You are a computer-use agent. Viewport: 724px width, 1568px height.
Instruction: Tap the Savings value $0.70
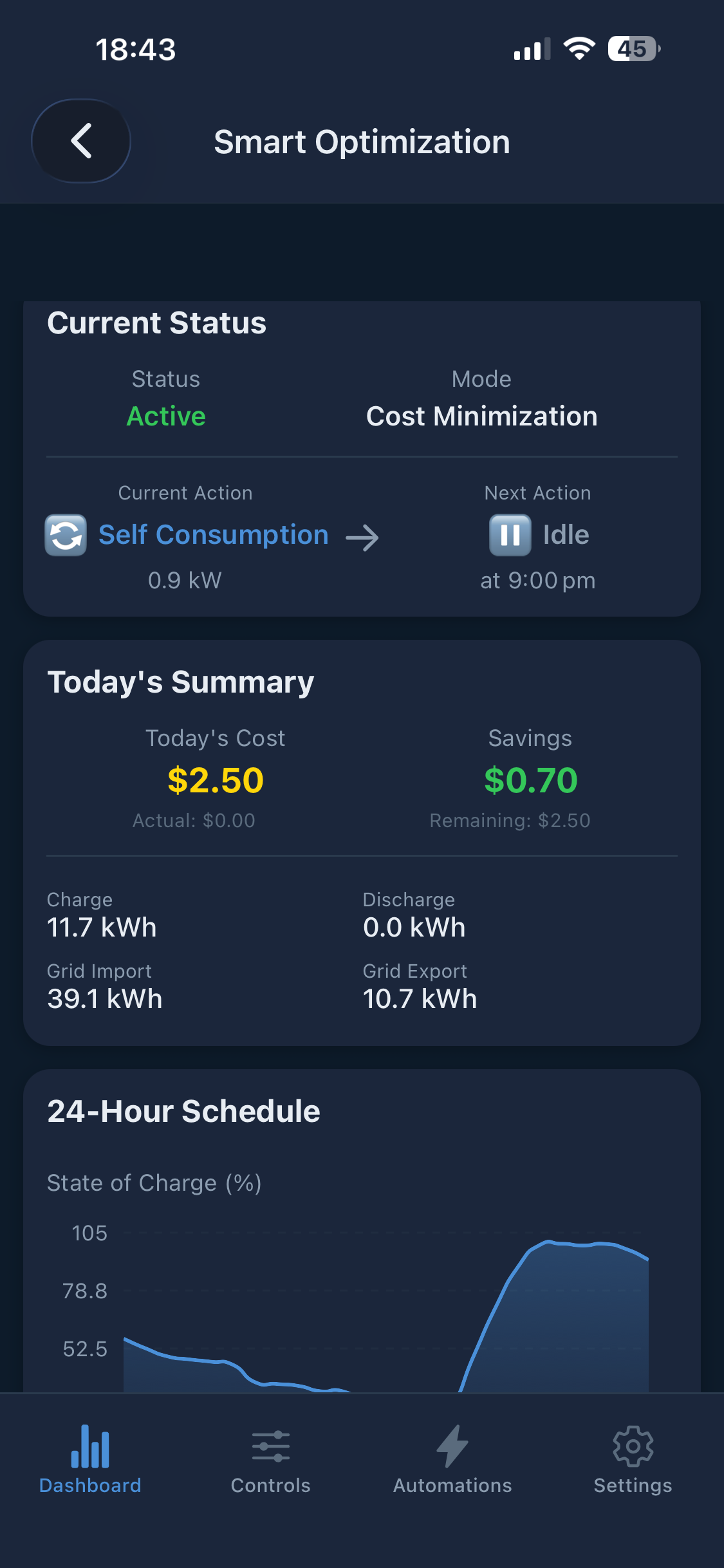pyautogui.click(x=532, y=779)
